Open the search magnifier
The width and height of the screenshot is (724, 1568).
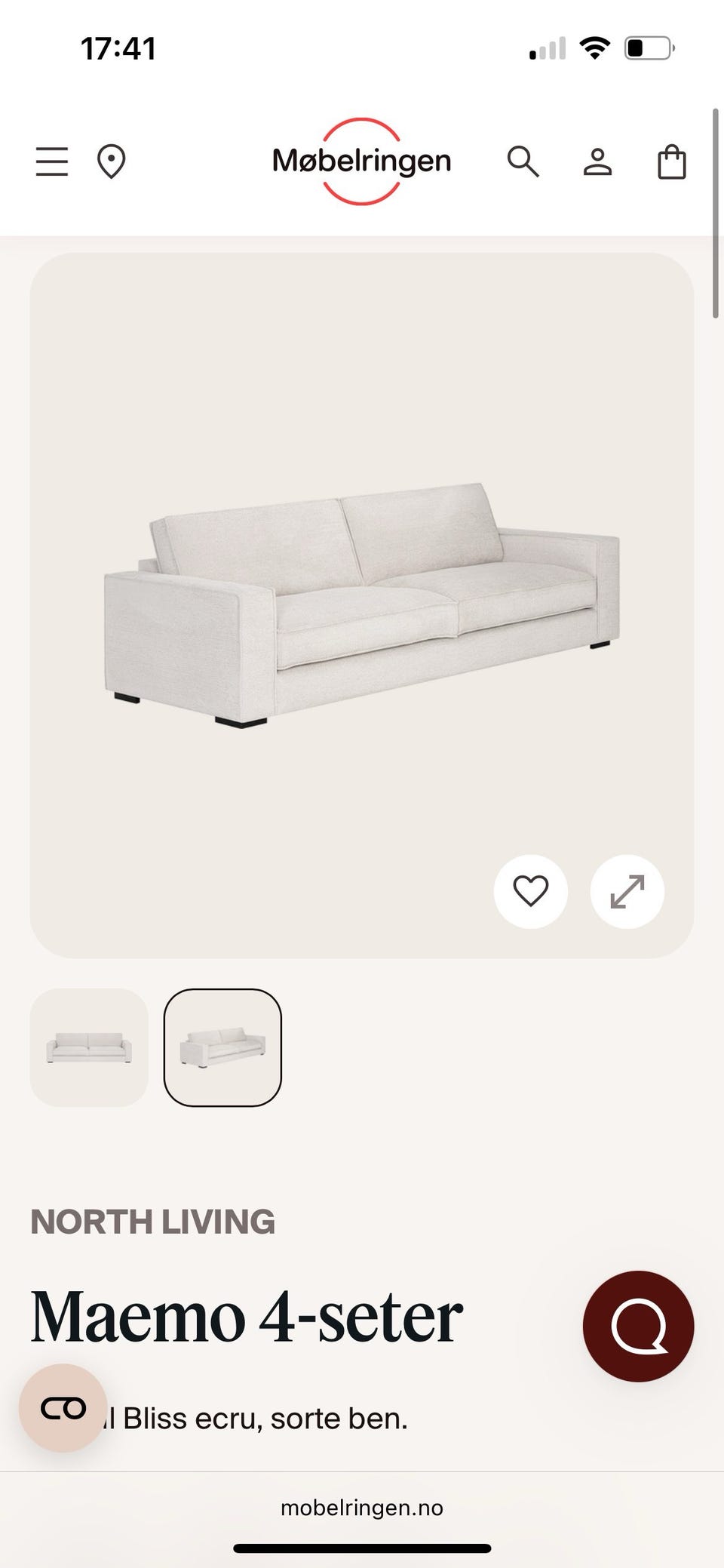click(523, 161)
